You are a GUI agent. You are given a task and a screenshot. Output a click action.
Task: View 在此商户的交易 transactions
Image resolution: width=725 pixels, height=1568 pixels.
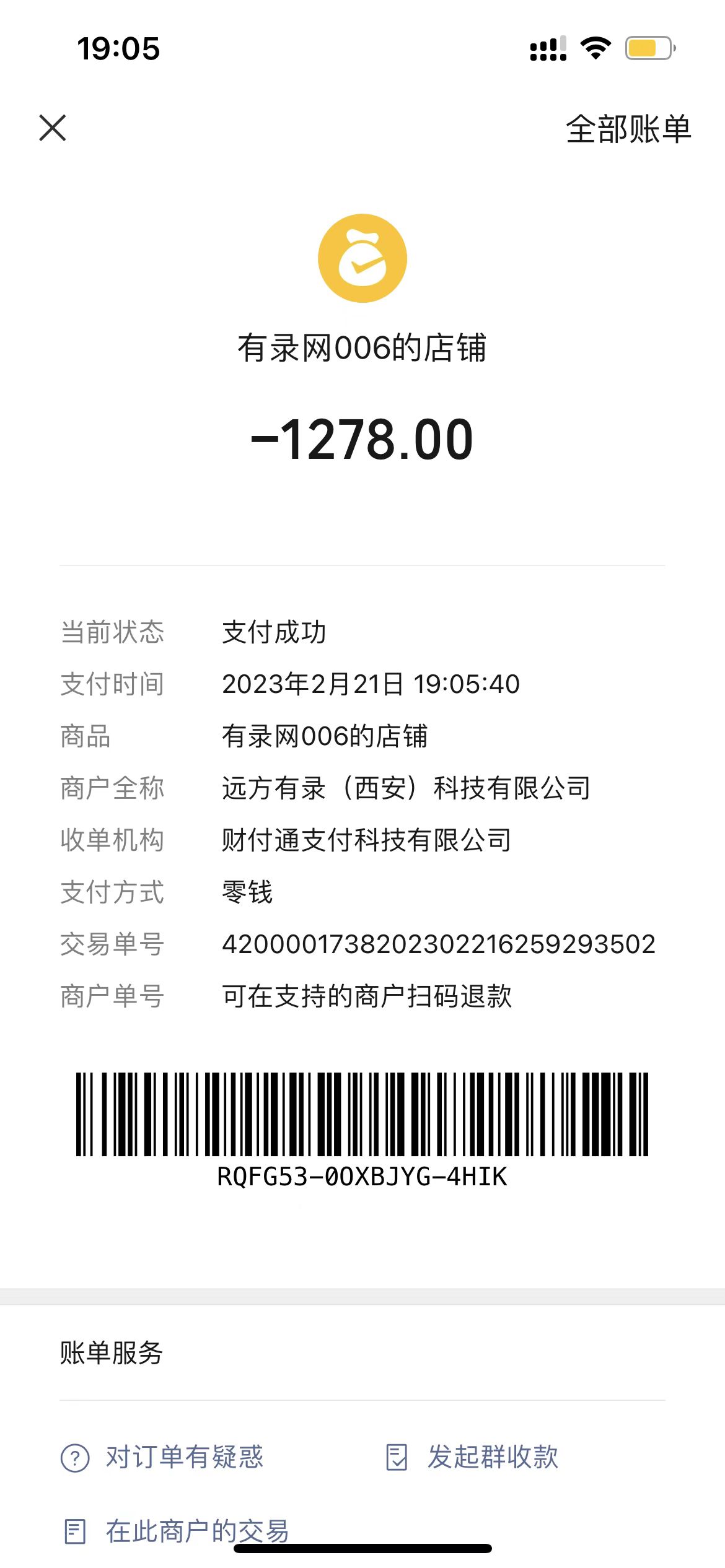coord(177,1531)
